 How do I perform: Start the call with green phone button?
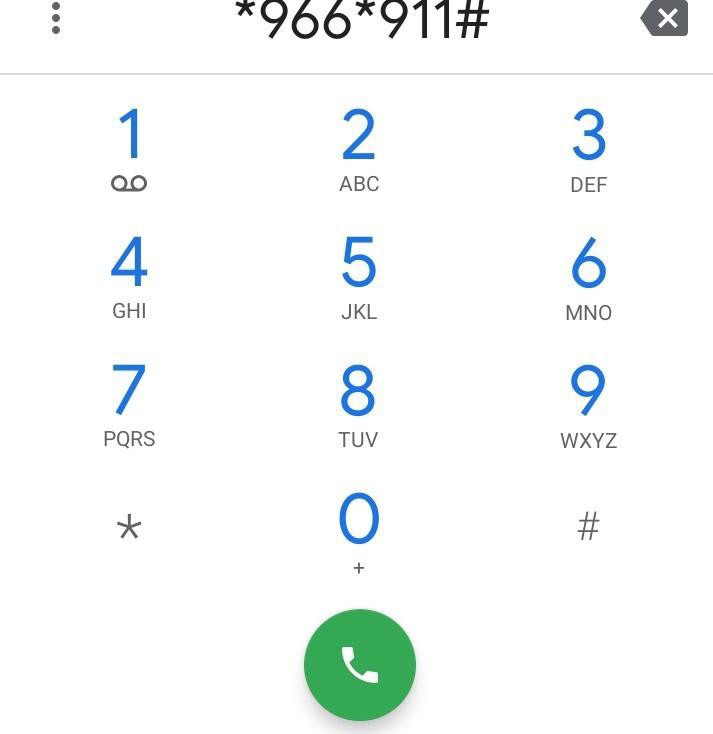coord(360,665)
